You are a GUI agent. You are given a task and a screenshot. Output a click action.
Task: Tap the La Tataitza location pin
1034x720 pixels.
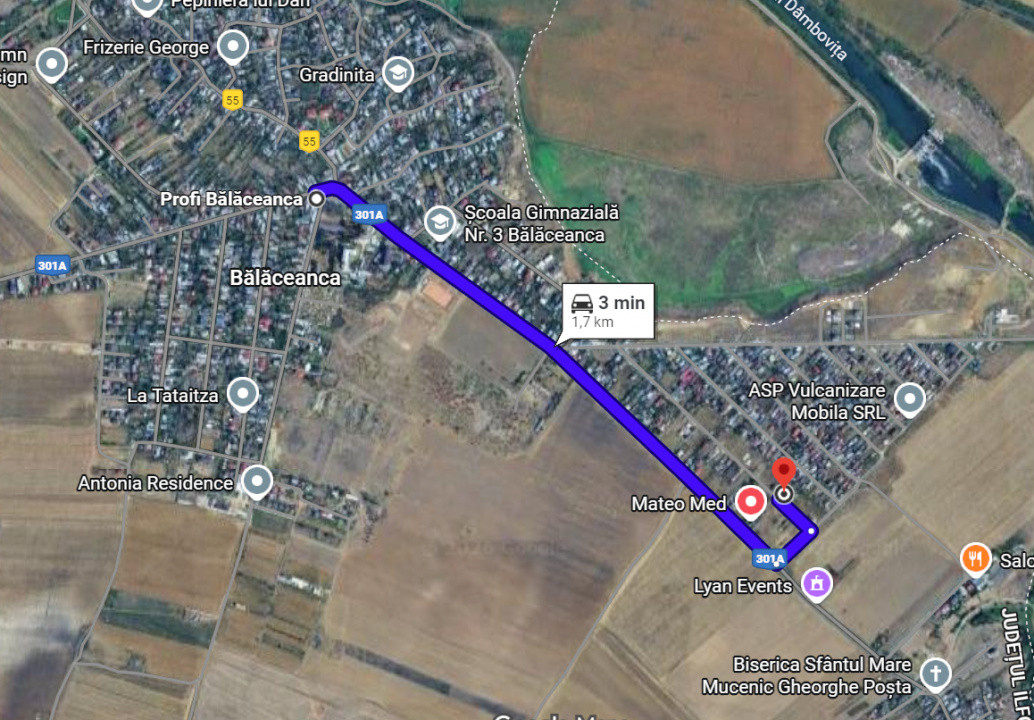(x=243, y=393)
